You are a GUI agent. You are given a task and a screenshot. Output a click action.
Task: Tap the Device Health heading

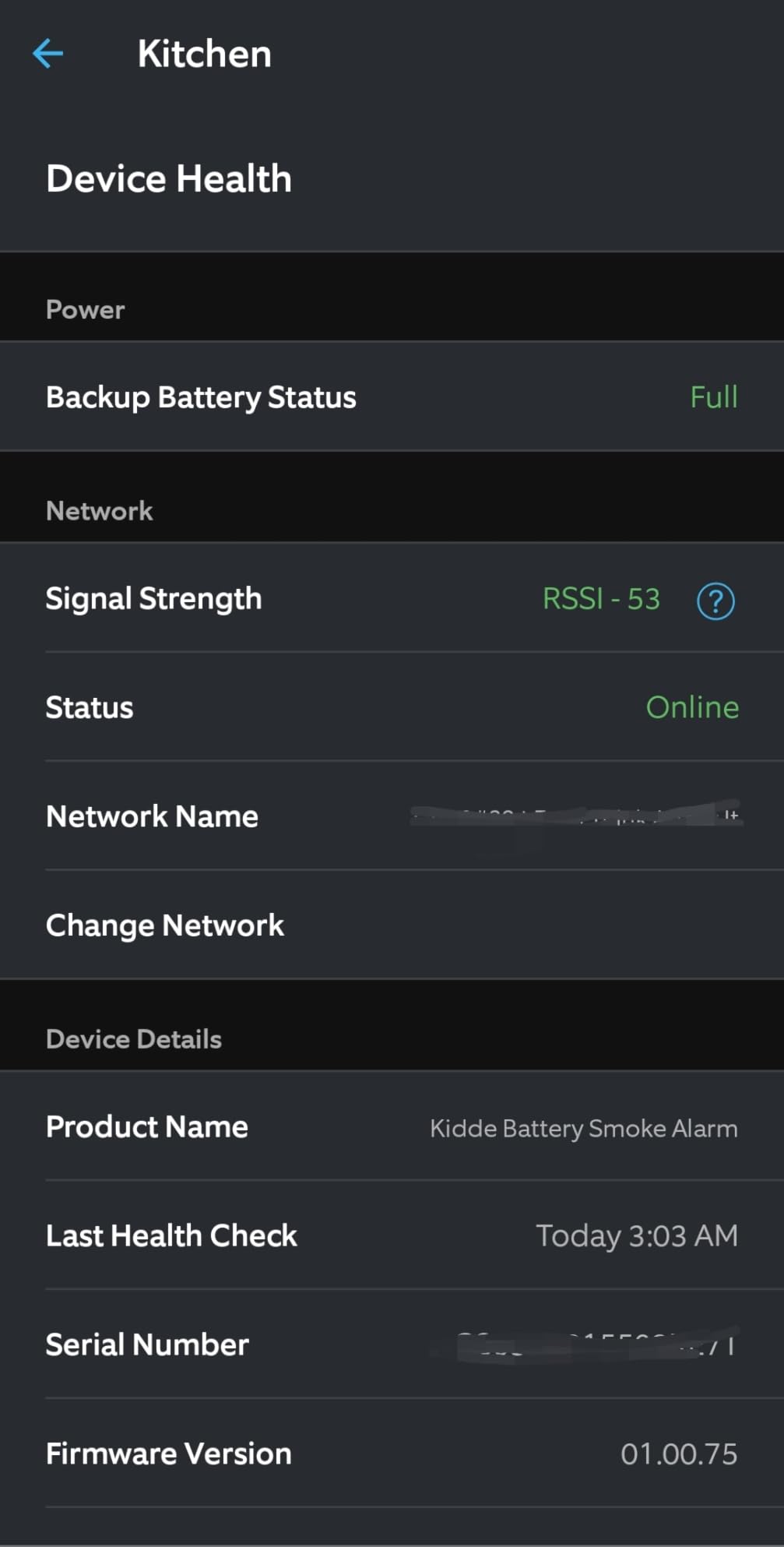click(168, 178)
